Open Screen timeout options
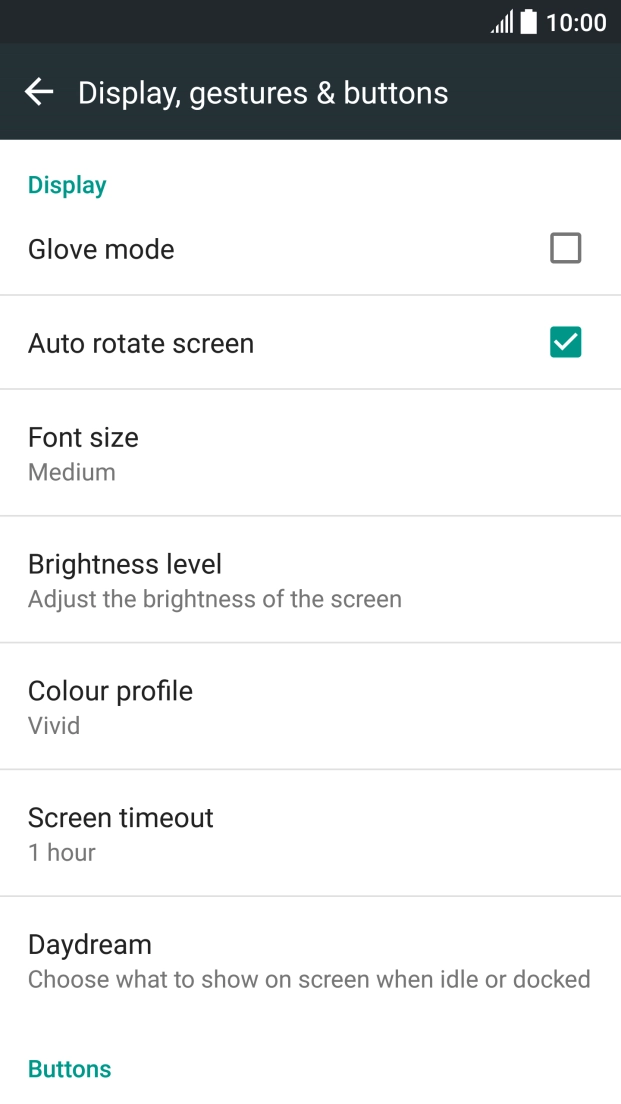 (x=310, y=834)
